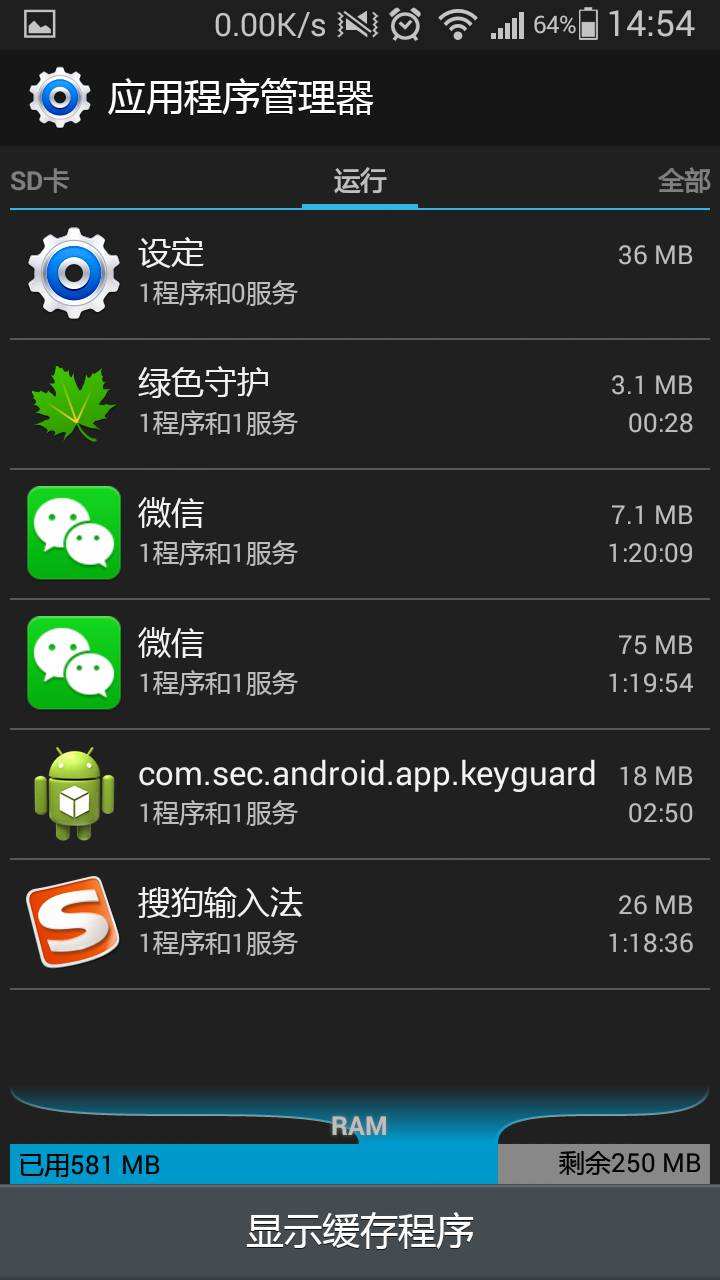Image resolution: width=720 pixels, height=1280 pixels.
Task: Open the 搜狗输入法 running process entry
Action: tap(360, 924)
